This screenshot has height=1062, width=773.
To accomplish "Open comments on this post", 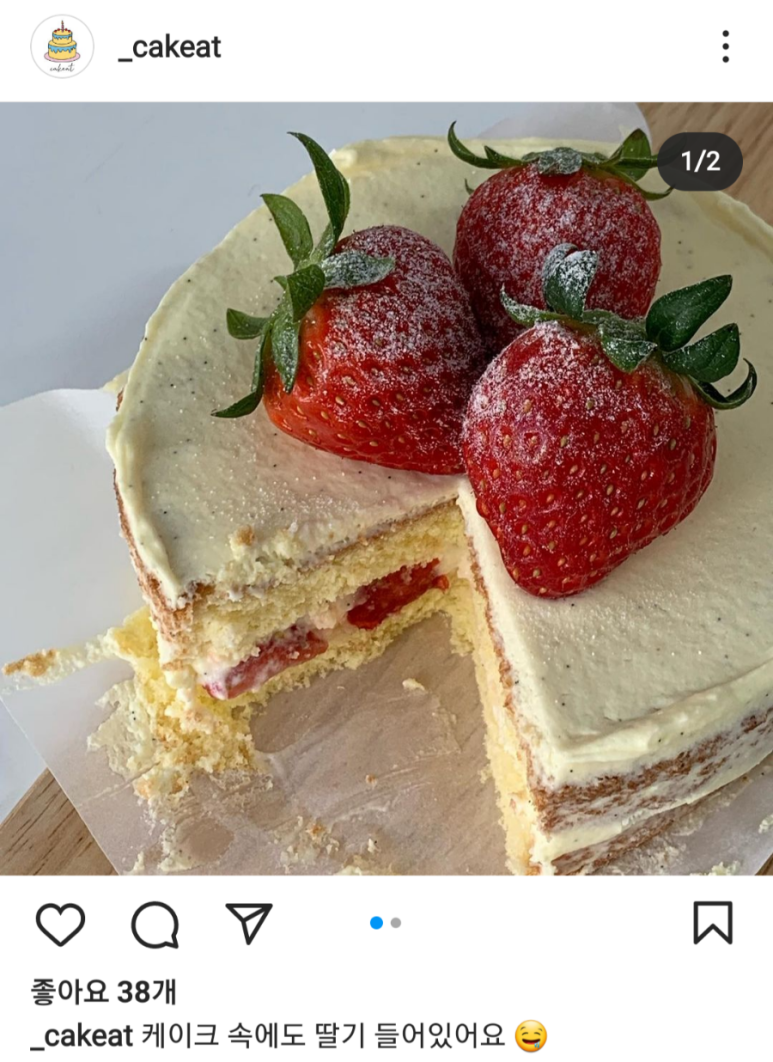I will tap(155, 924).
